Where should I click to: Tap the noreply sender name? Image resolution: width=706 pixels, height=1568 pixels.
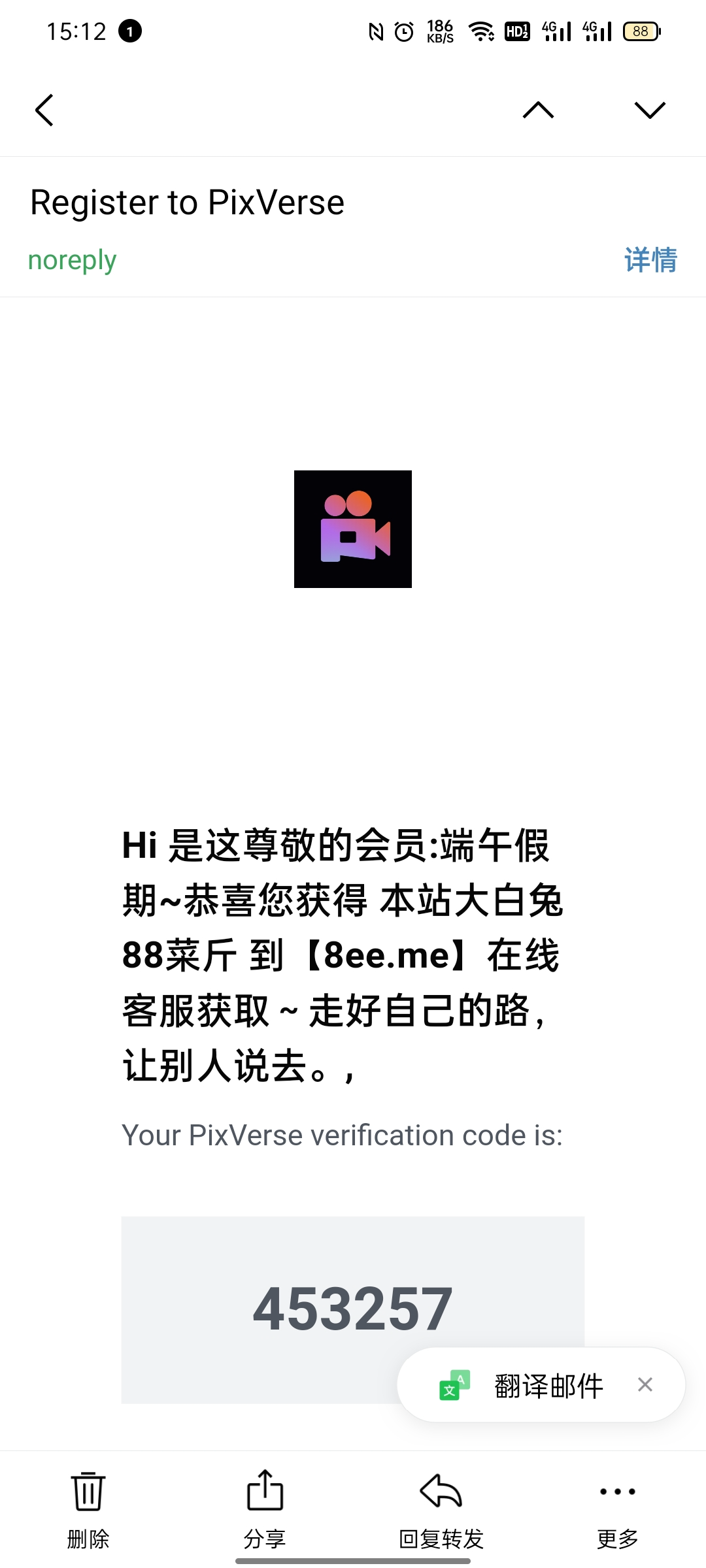(73, 260)
